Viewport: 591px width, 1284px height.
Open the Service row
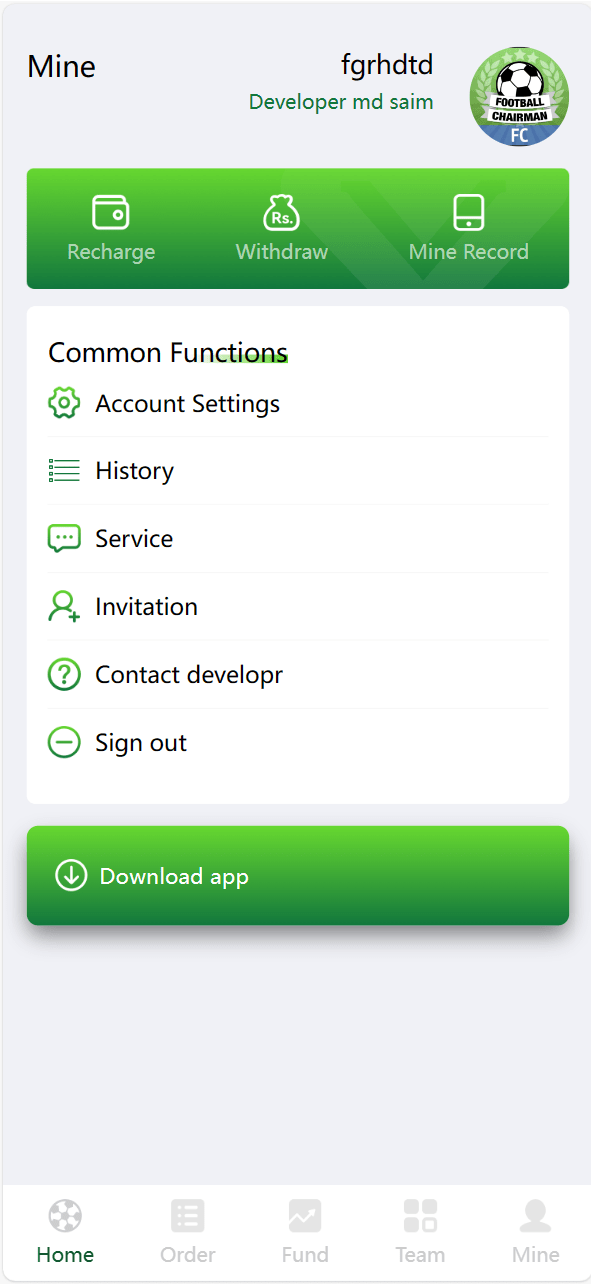298,539
